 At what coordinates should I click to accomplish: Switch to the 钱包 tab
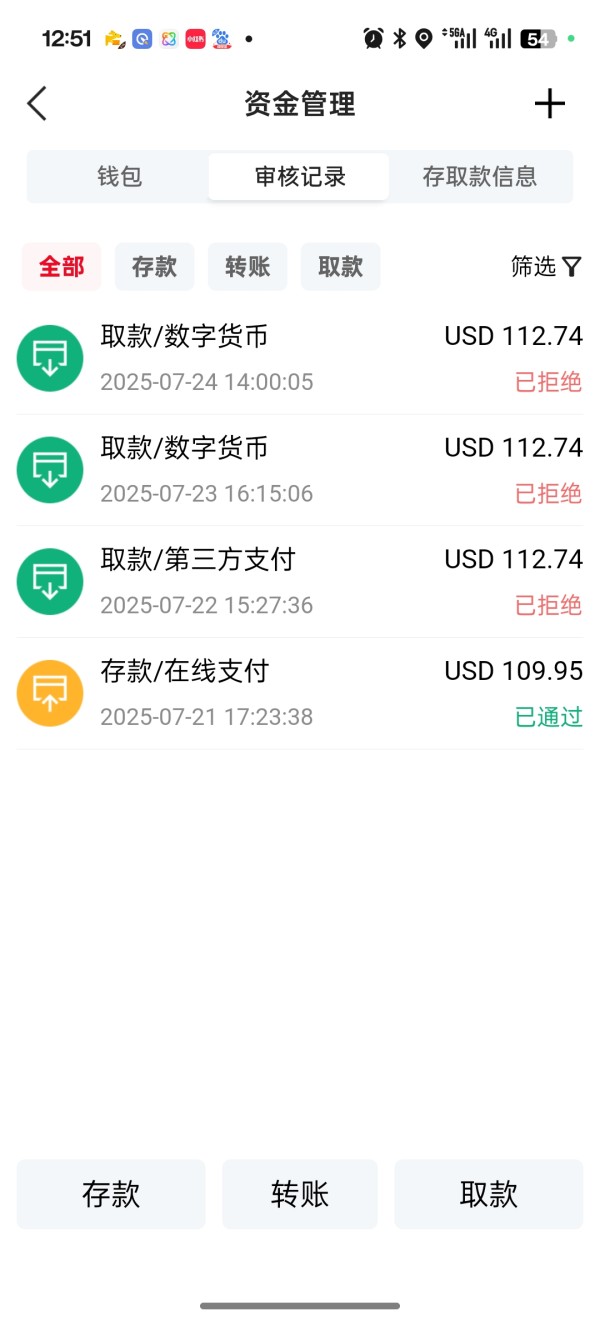119,177
